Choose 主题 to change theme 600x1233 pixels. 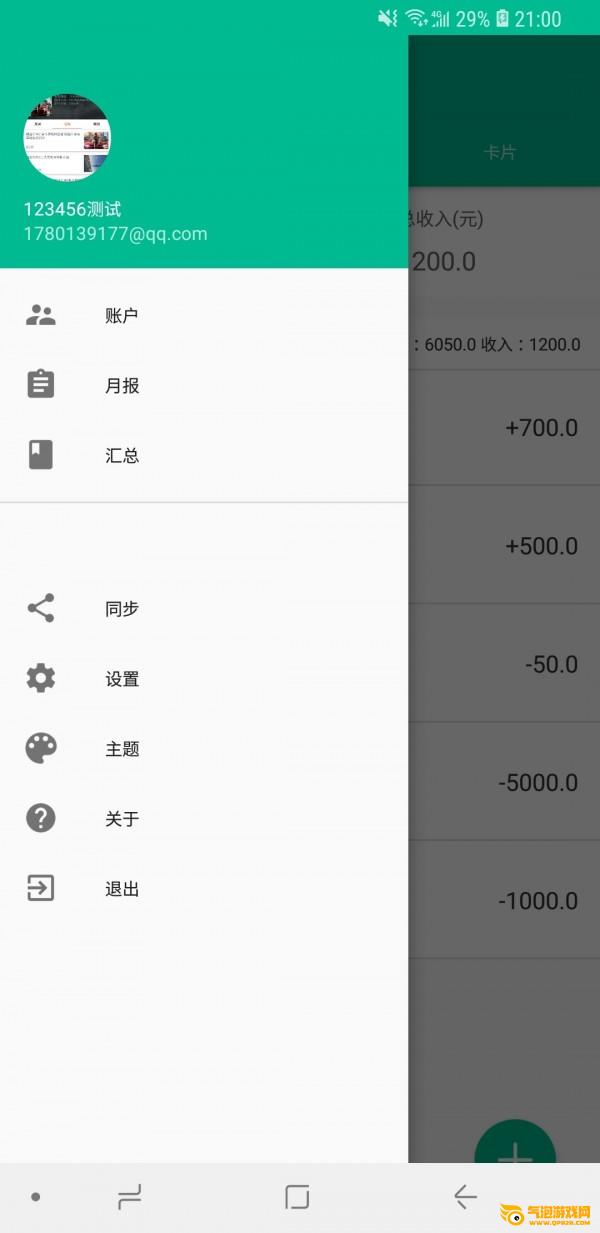204,749
